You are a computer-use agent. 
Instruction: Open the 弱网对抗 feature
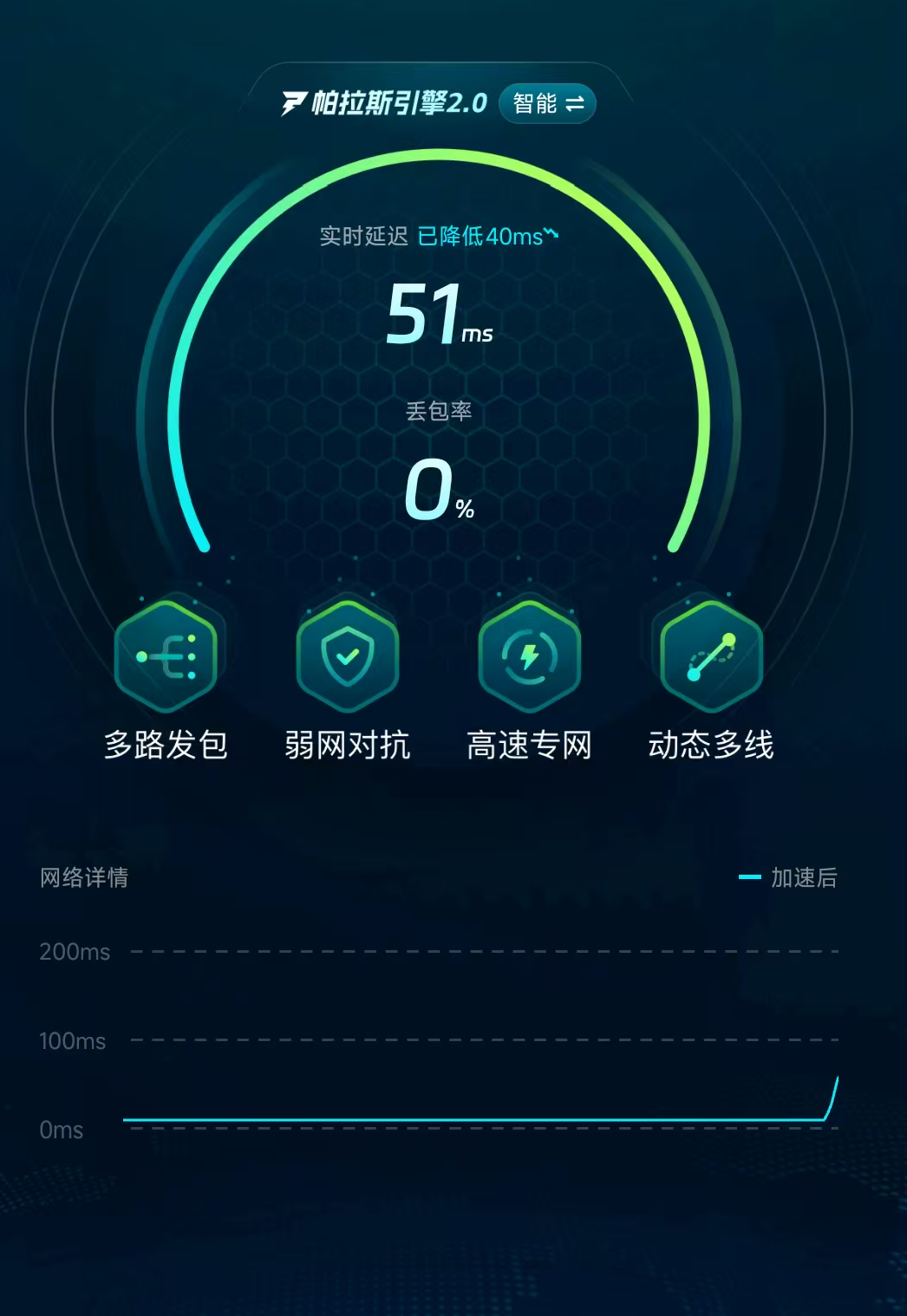pos(348,656)
